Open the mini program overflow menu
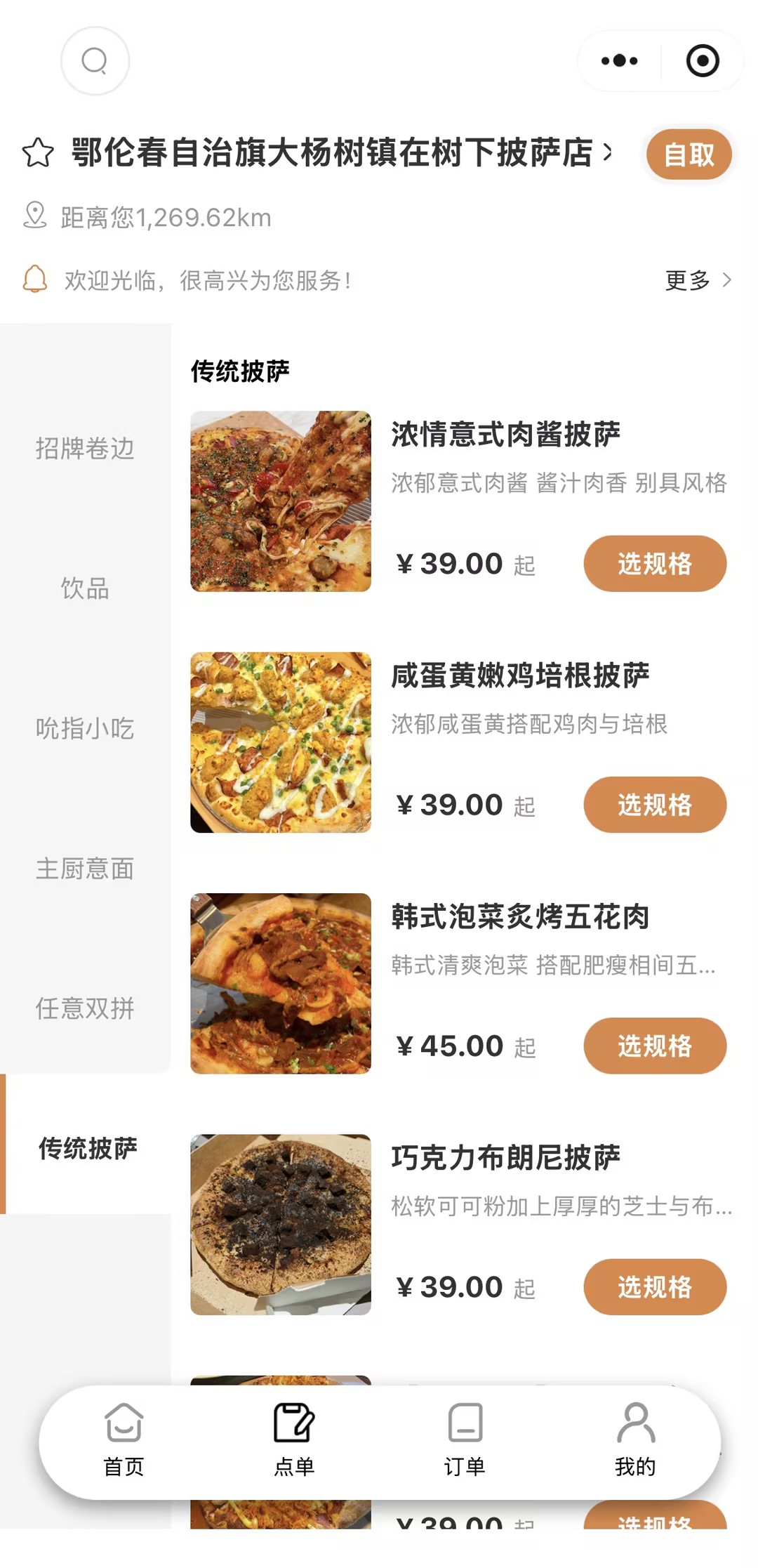Viewport: 758px width, 1568px height. pyautogui.click(x=619, y=61)
